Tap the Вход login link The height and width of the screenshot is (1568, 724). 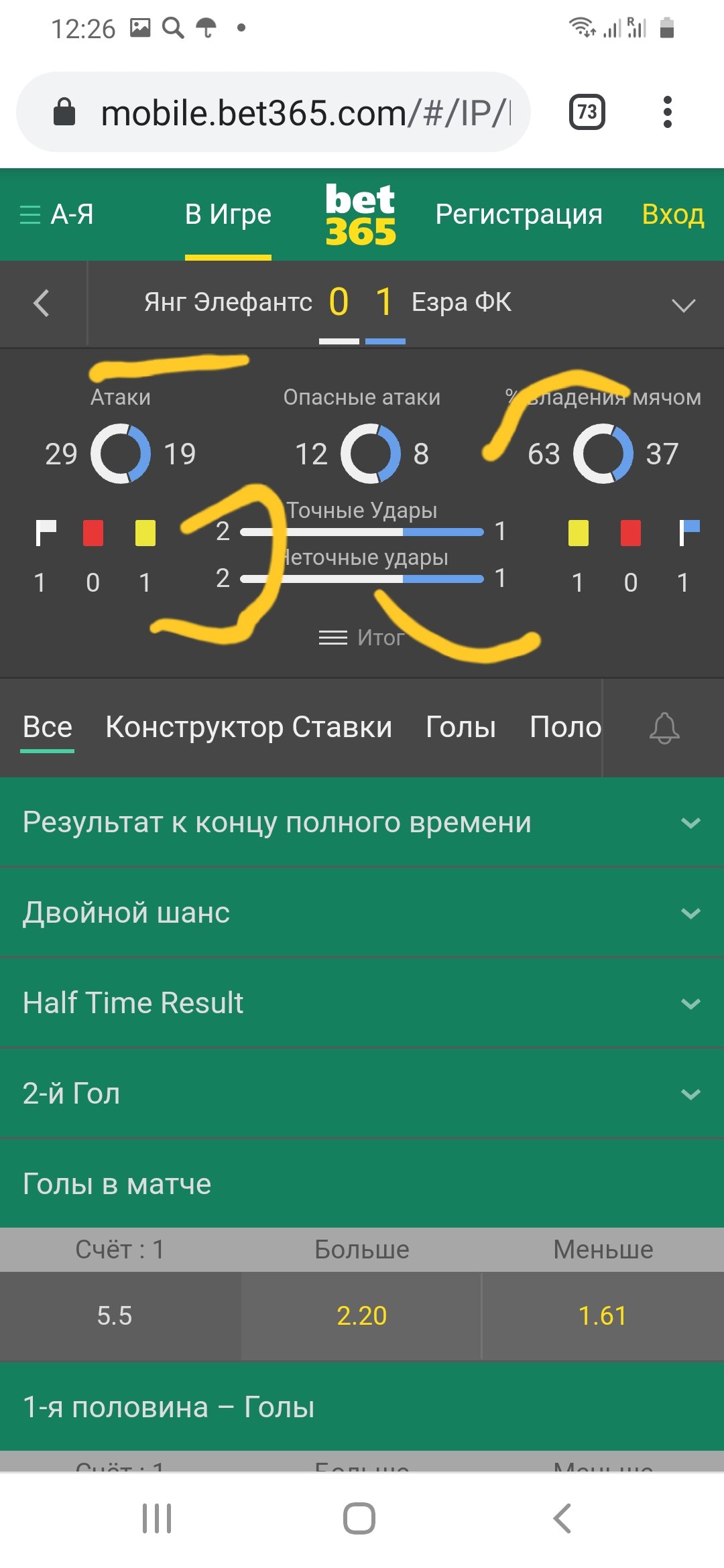(x=672, y=214)
